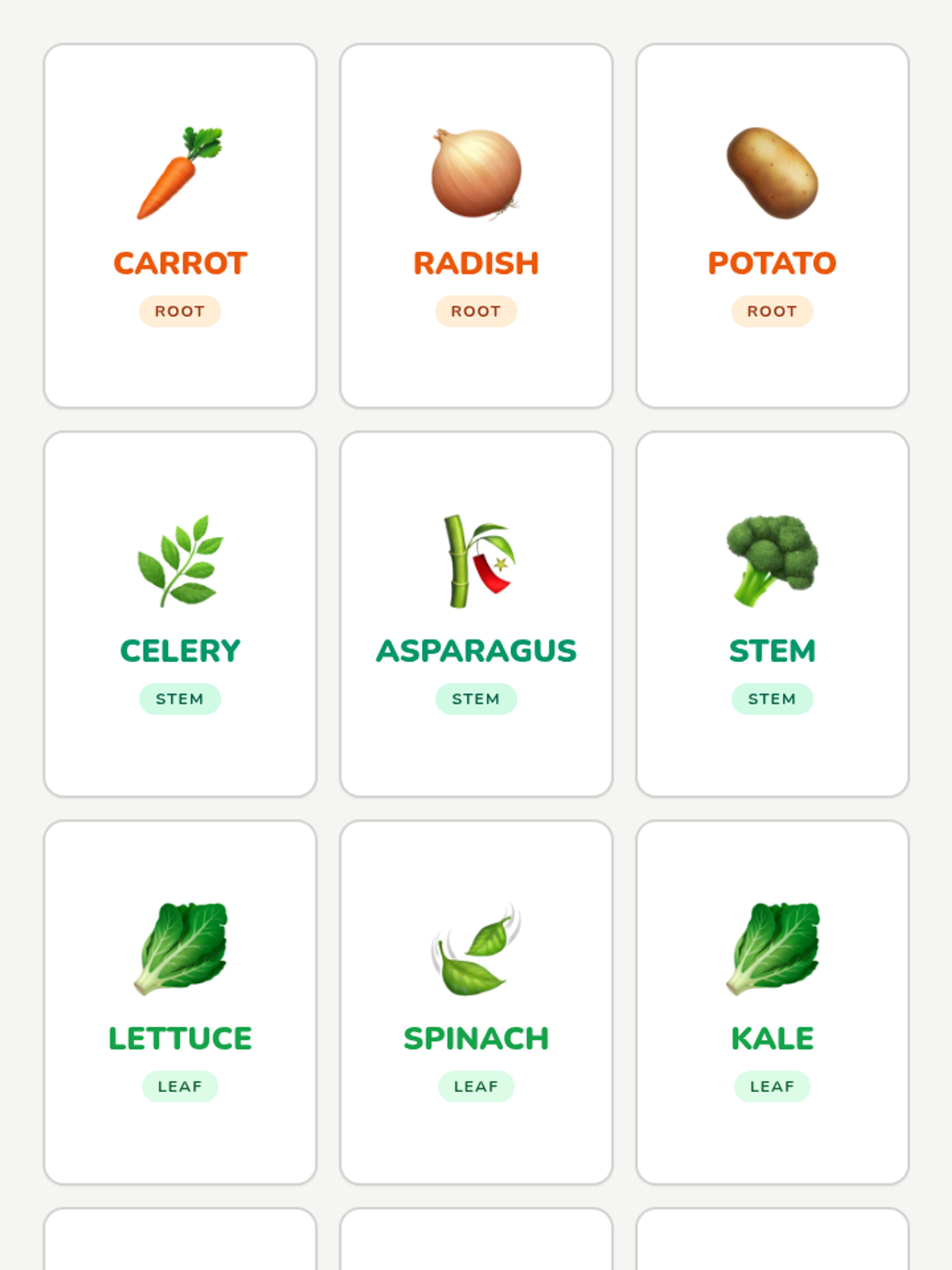Open the Celery card
The height and width of the screenshot is (1270, 952).
(180, 614)
